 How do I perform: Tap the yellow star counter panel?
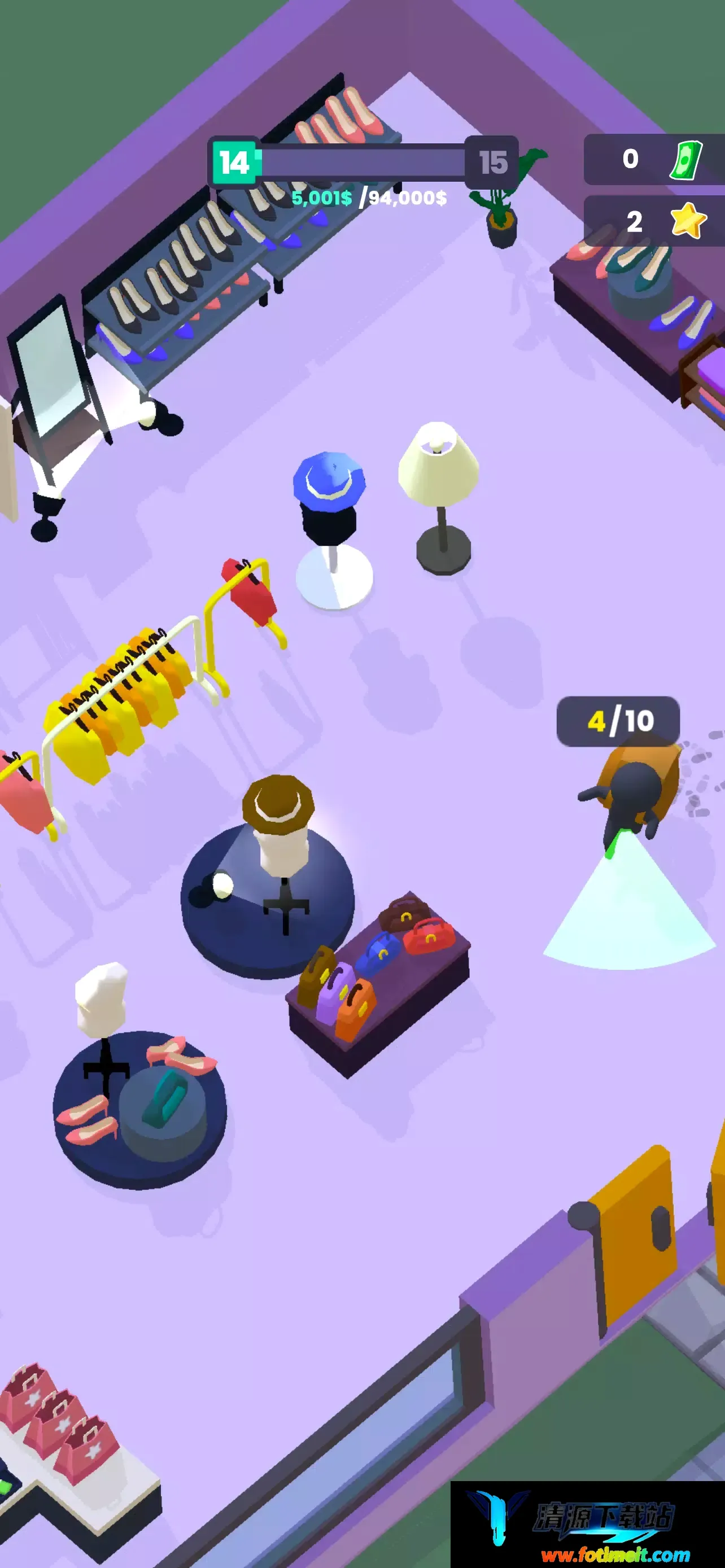click(654, 221)
